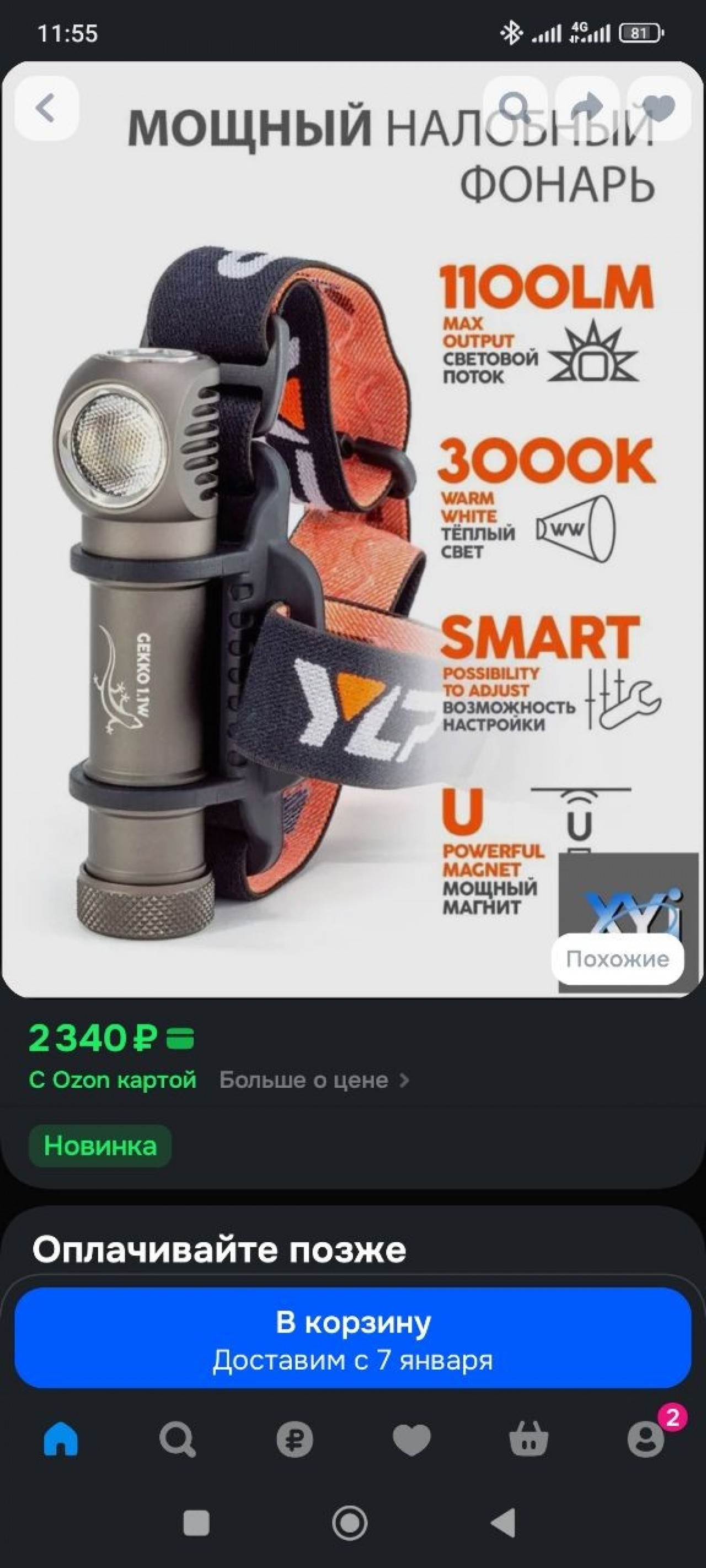Show similar products via Похожие
Viewport: 706px width, 1568px height.
click(x=617, y=959)
